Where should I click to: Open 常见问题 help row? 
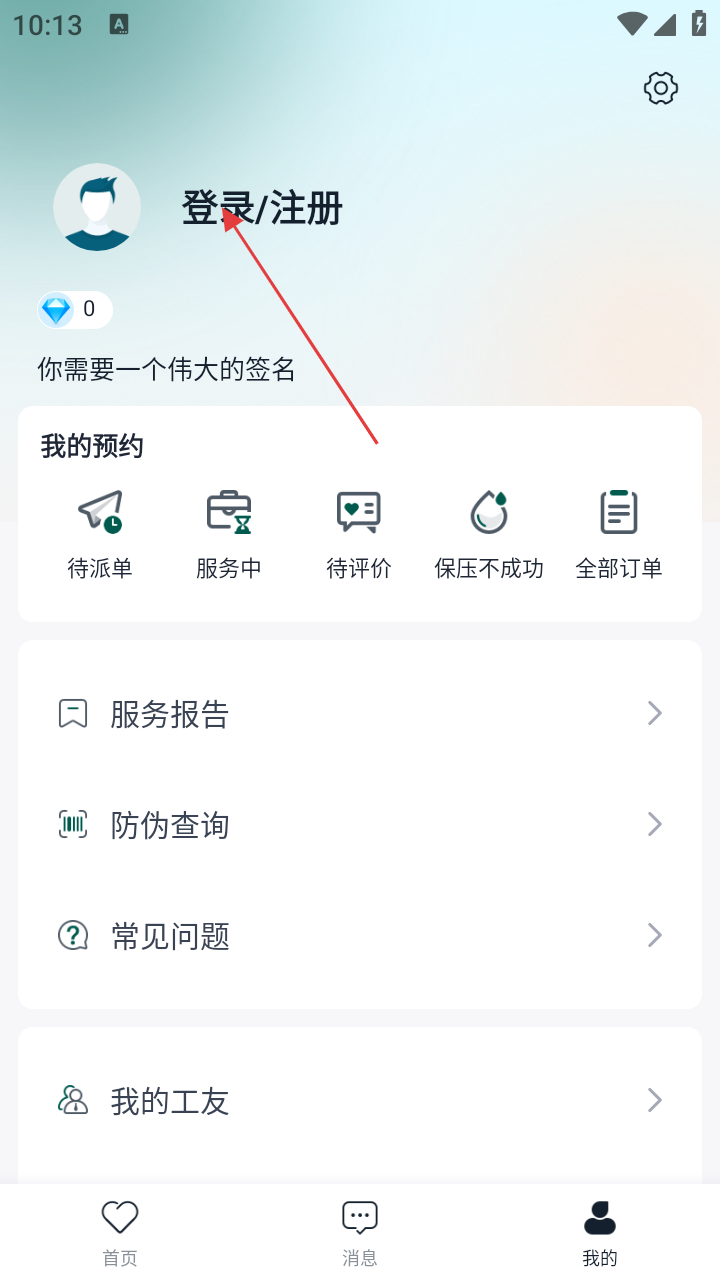tap(360, 935)
